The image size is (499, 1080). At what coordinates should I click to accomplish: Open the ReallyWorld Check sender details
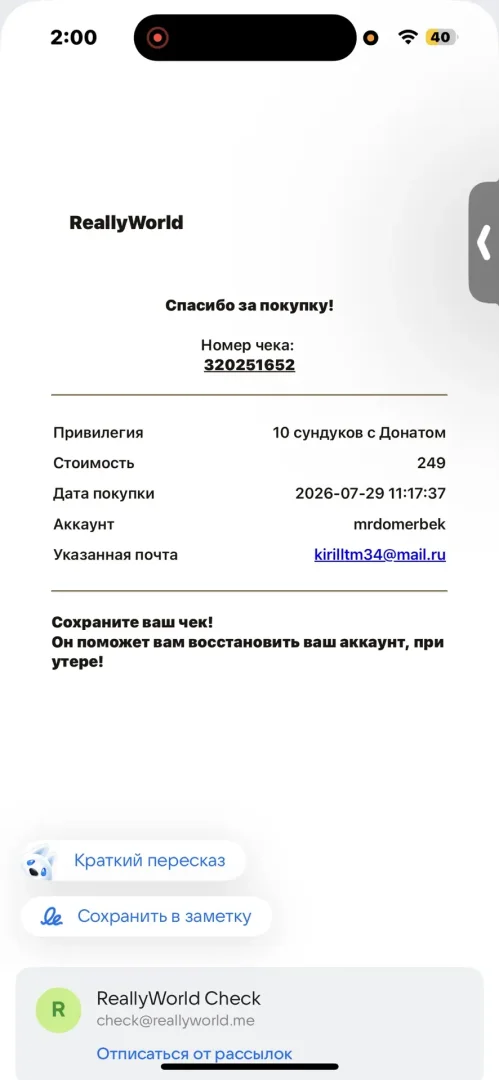point(179,999)
